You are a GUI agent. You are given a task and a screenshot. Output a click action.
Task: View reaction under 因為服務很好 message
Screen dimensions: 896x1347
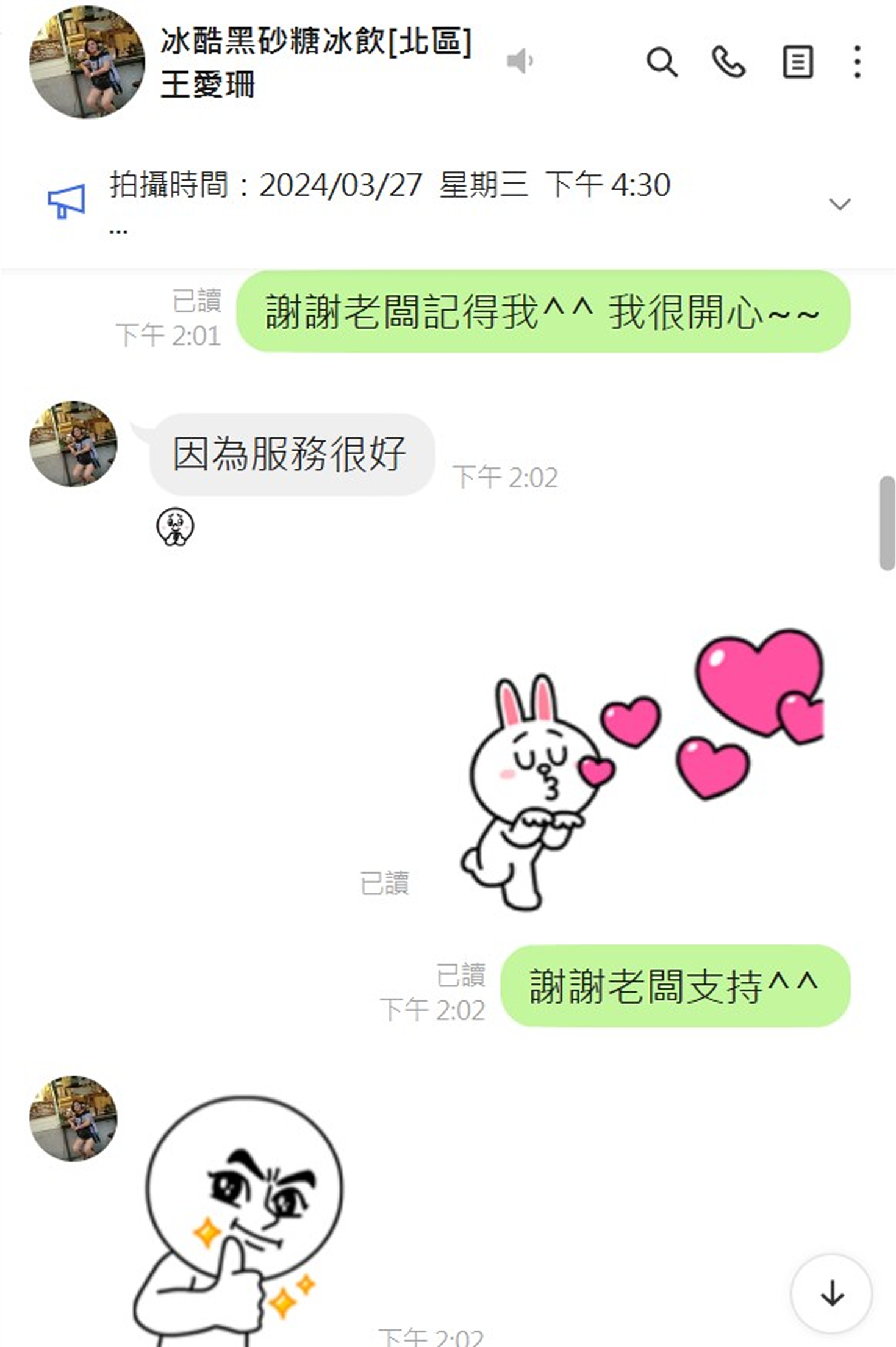(x=175, y=527)
